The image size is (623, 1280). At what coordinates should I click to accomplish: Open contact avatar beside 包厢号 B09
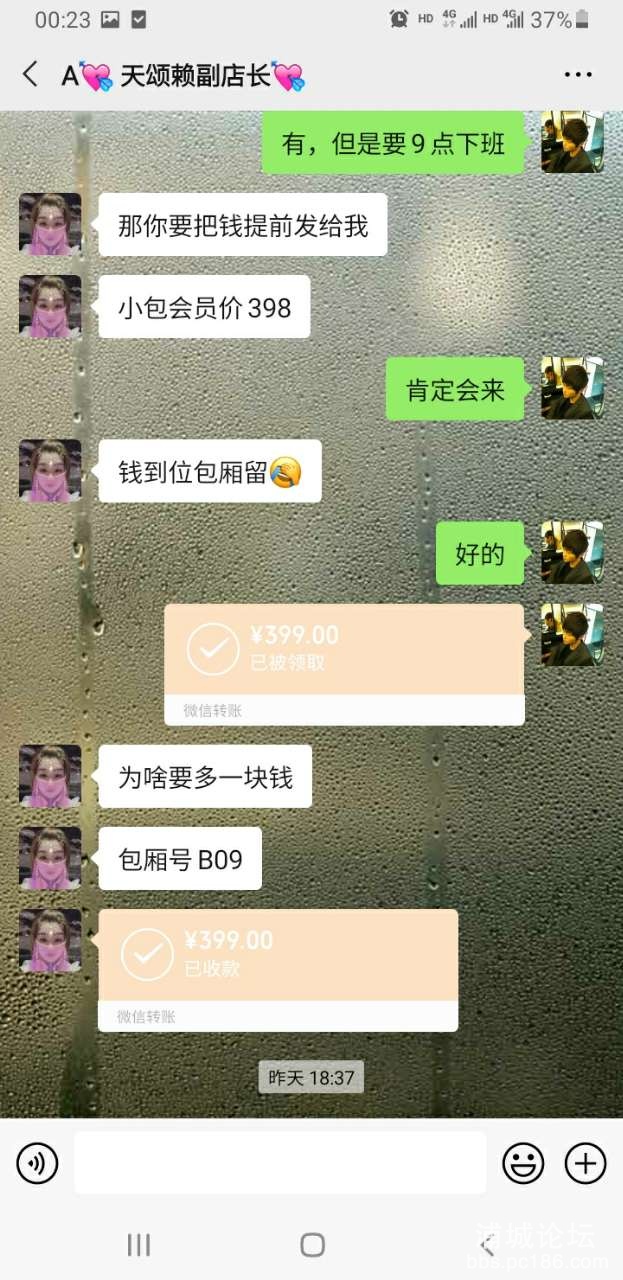[x=50, y=858]
